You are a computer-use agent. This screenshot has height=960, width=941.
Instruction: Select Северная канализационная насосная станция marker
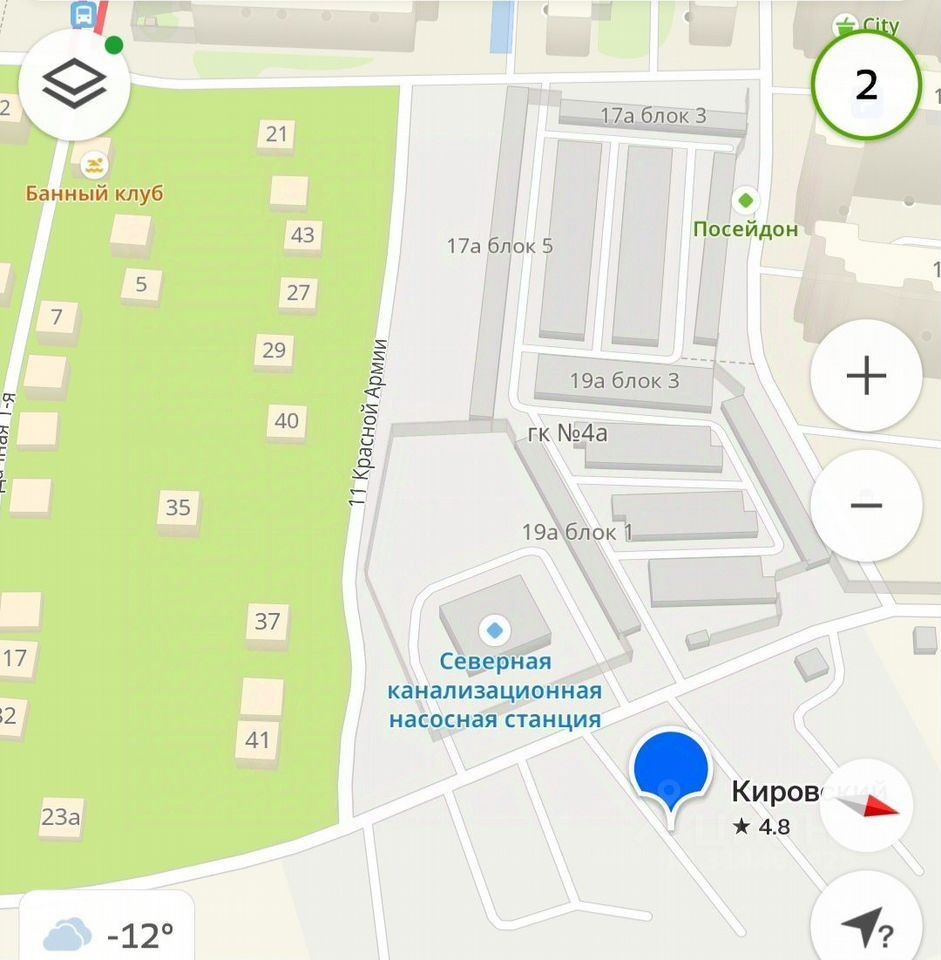494,630
